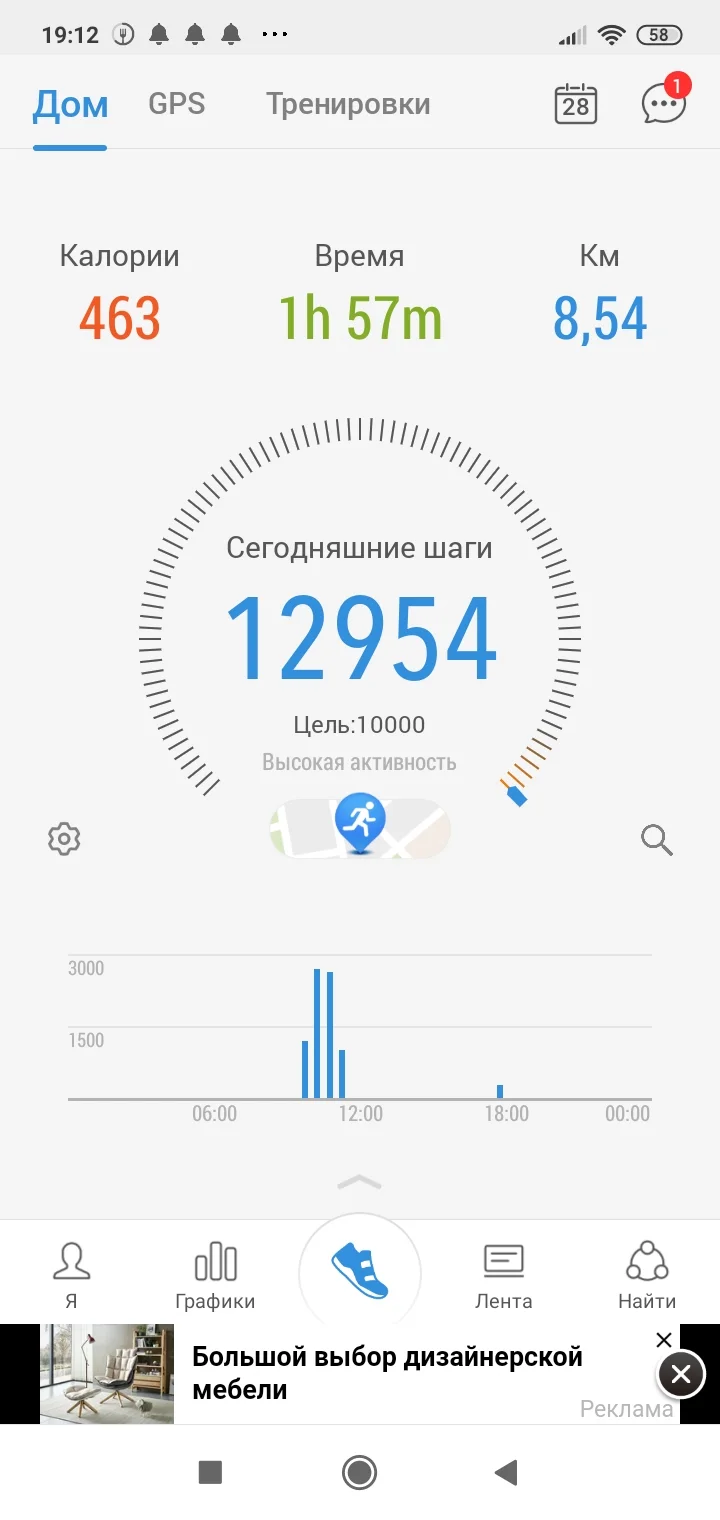Tap the central sneaker button

[x=360, y=1272]
